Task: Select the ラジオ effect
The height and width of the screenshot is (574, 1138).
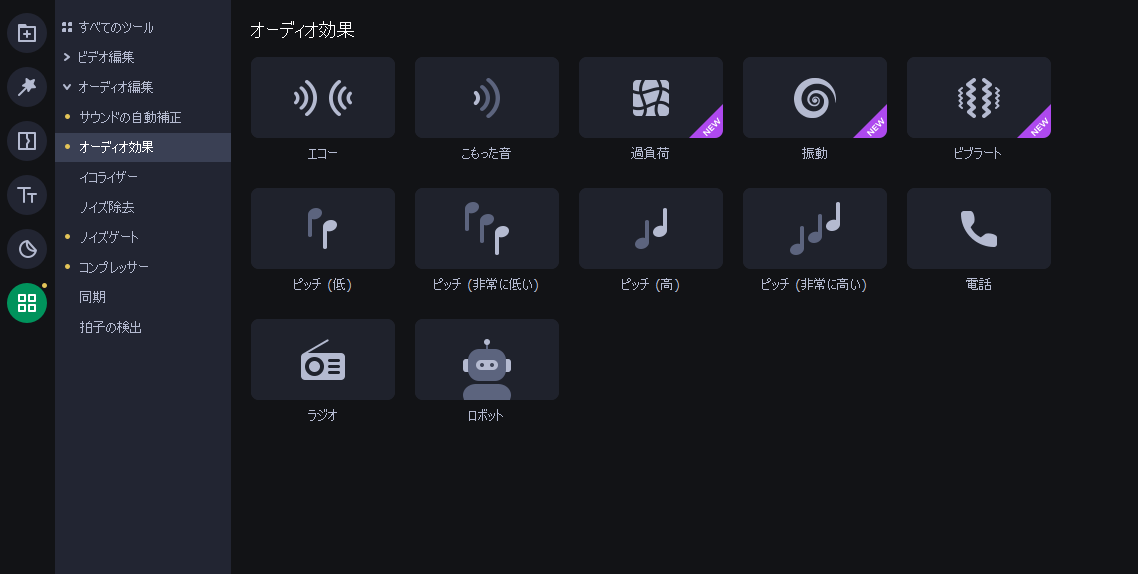Action: 322,360
